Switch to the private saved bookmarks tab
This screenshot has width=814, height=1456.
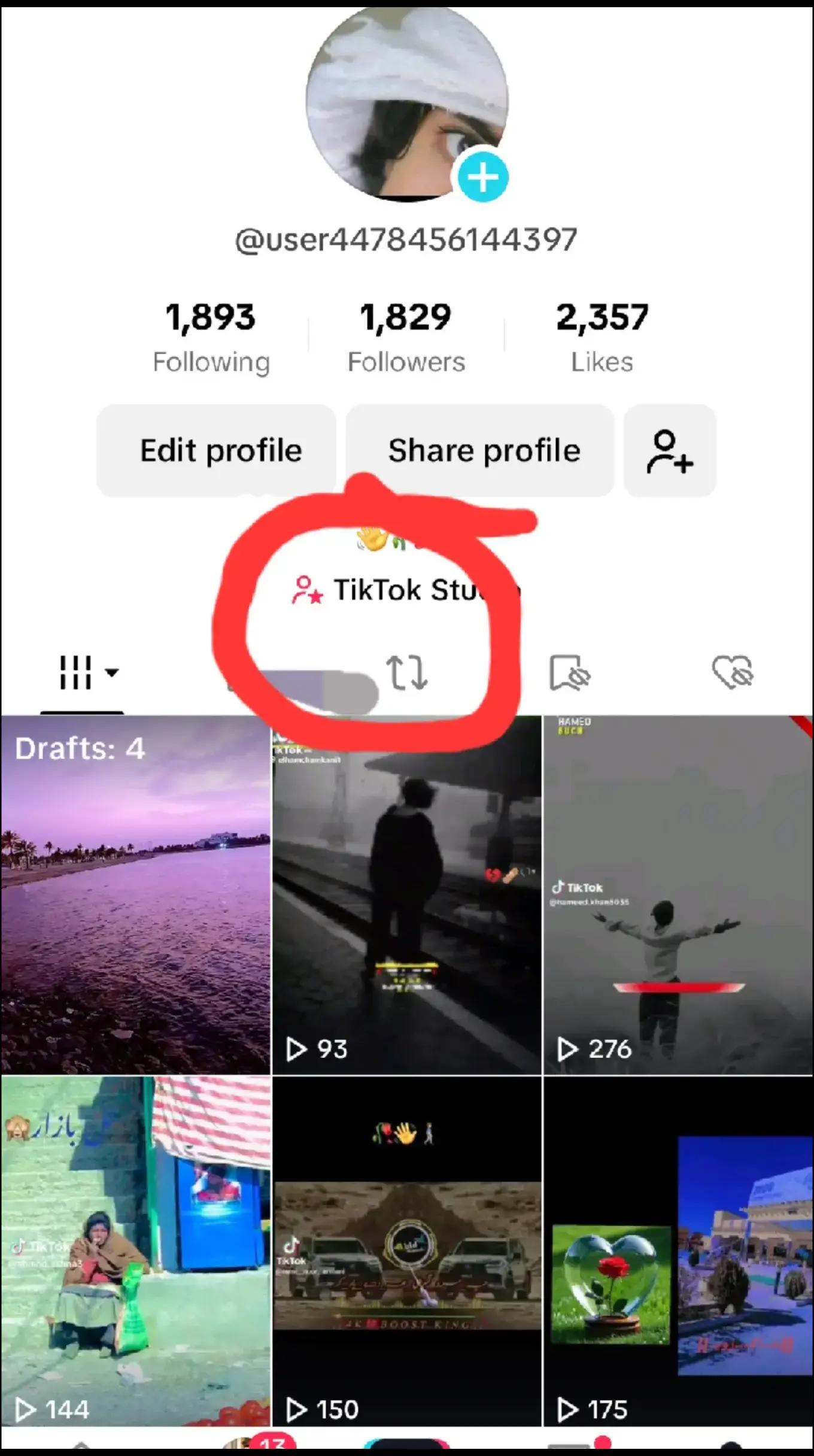[569, 672]
